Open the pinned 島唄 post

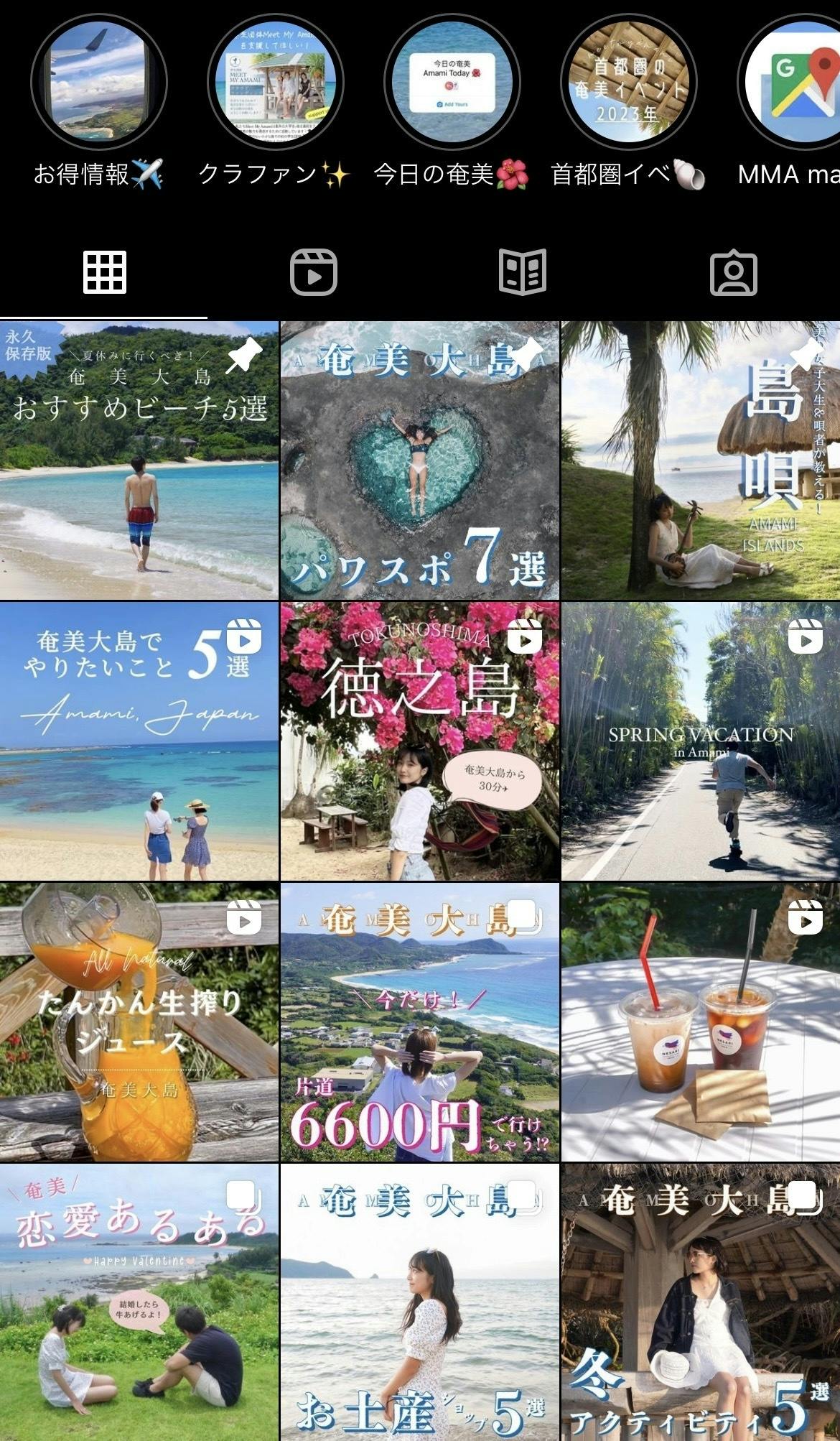(x=700, y=460)
